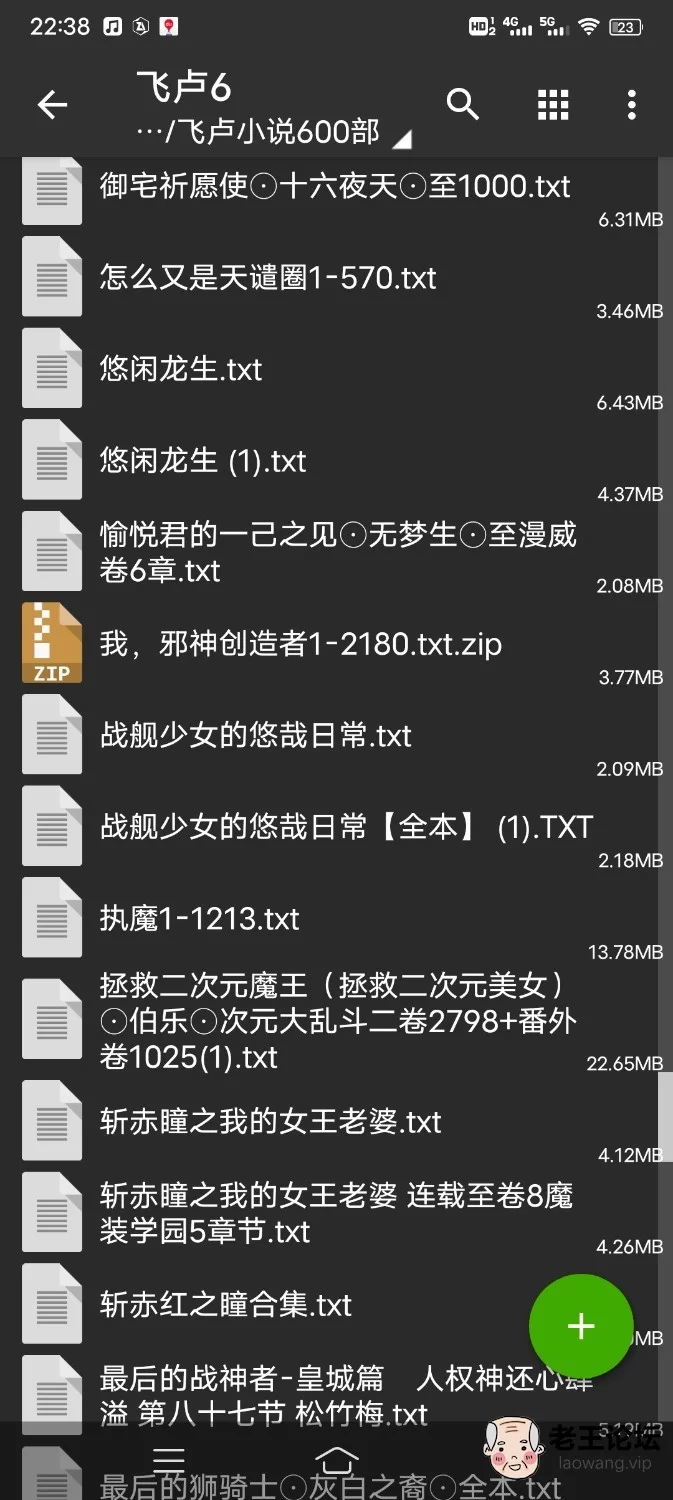Open 战舰少女的悠哉日常.txt

336,737
